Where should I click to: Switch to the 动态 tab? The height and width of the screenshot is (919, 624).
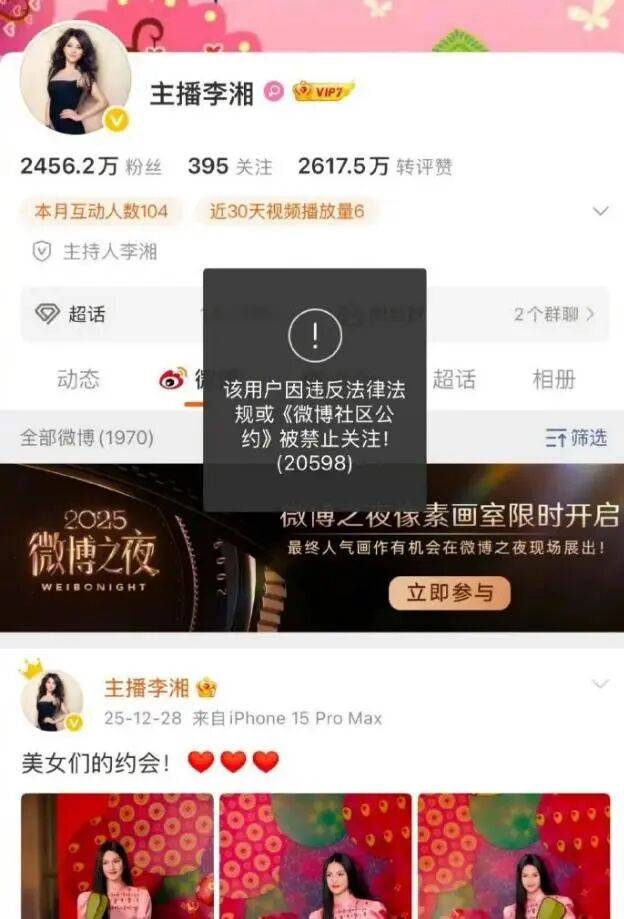coord(78,379)
